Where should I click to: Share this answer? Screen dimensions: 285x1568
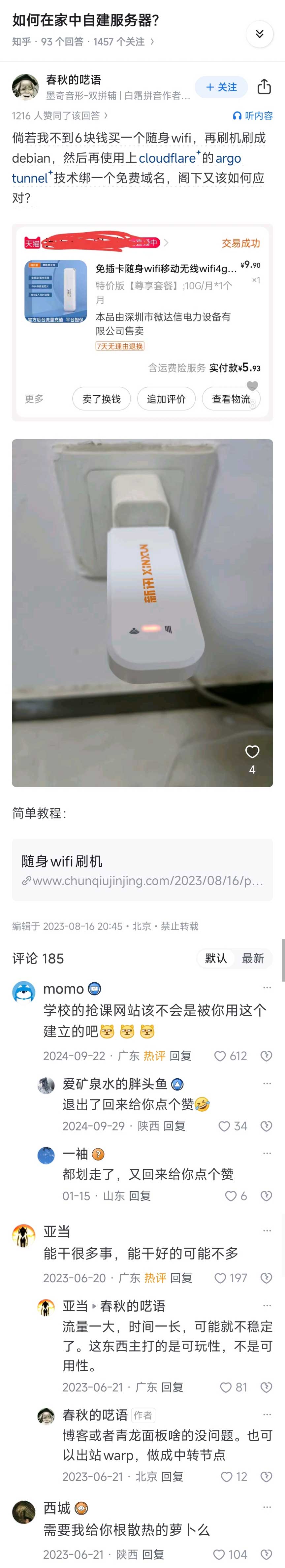tap(264, 87)
